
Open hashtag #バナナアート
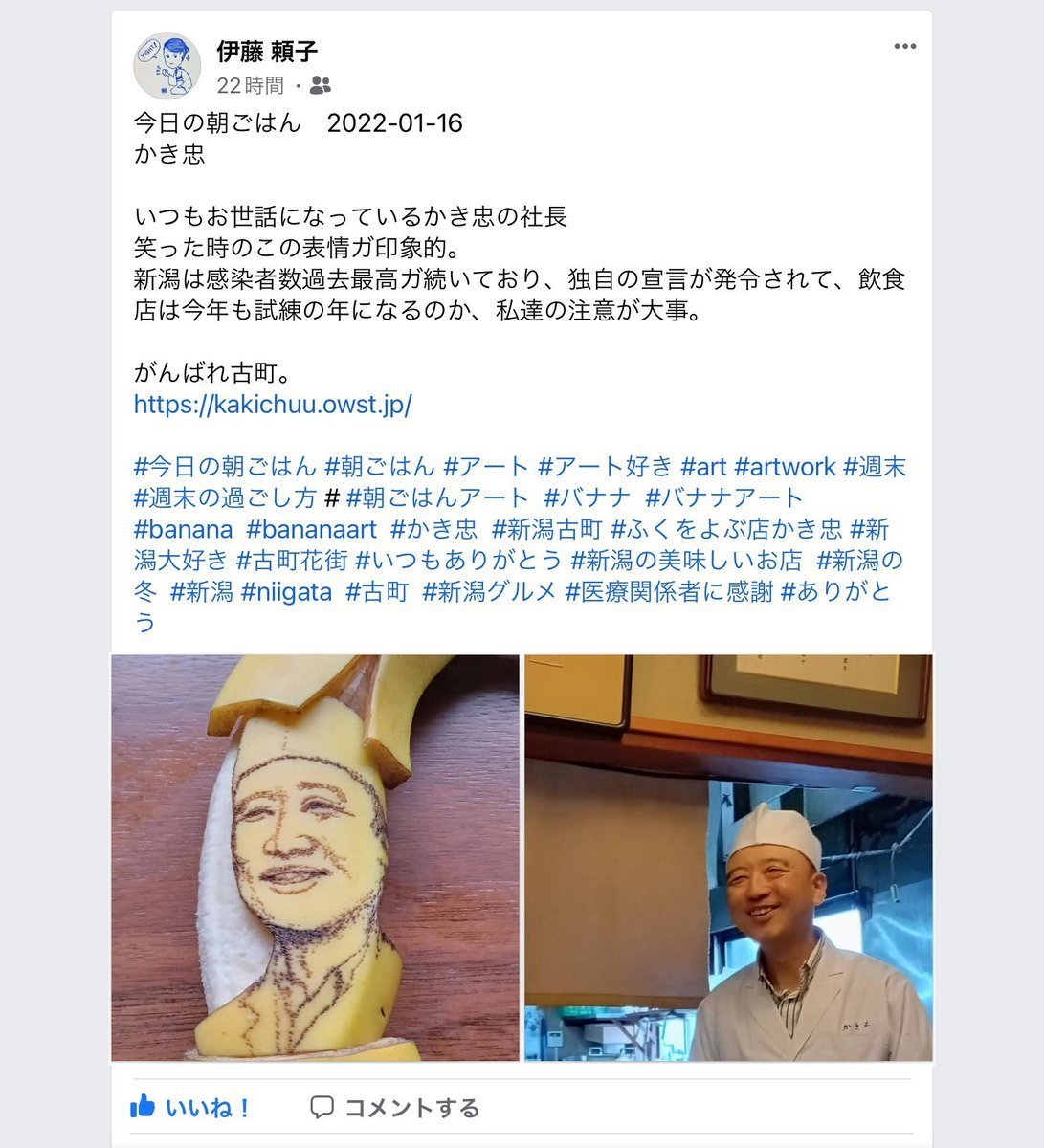(724, 497)
